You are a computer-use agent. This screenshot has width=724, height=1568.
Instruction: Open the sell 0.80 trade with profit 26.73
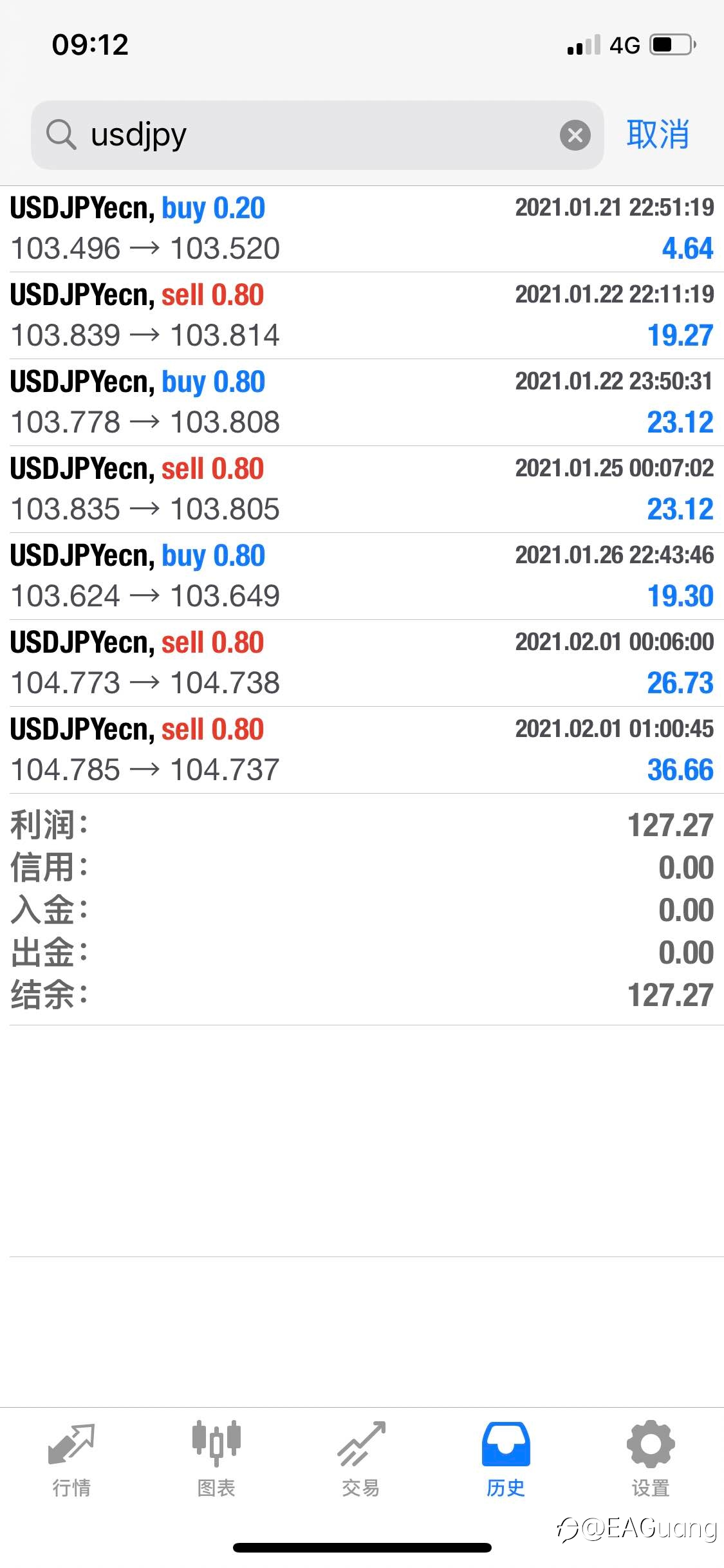tap(362, 663)
